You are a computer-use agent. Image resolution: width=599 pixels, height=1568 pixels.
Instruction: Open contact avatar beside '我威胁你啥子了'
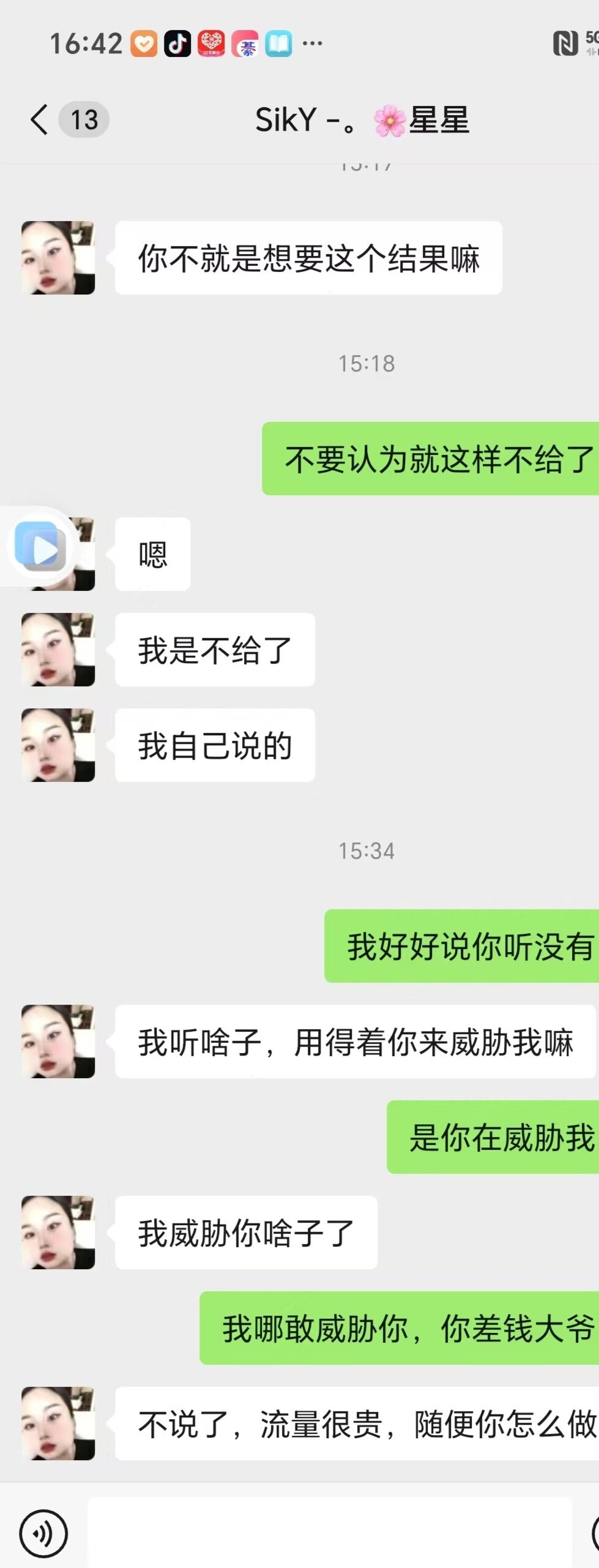pos(58,1232)
